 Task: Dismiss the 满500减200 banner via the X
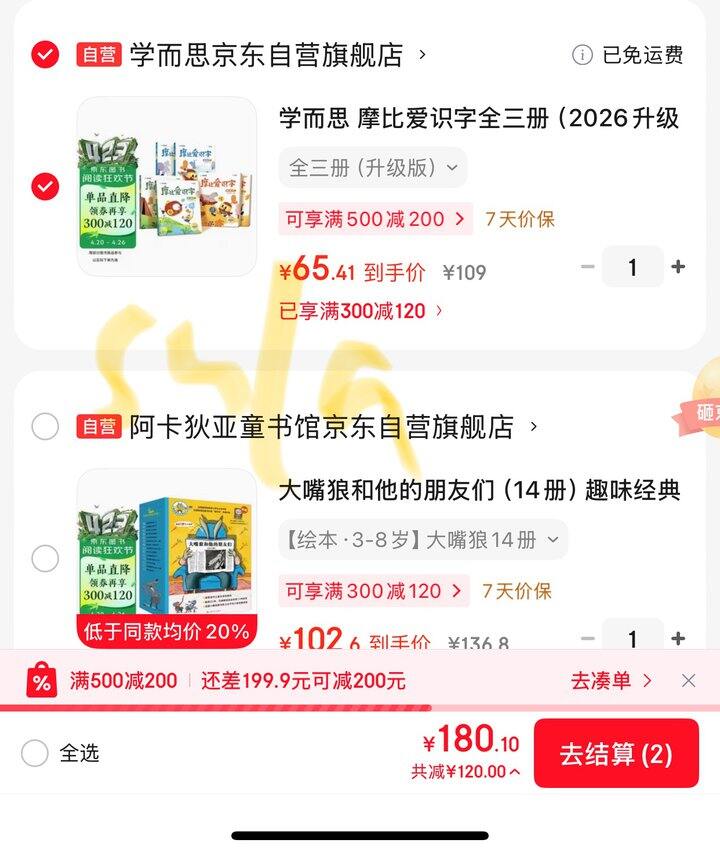pyautogui.click(x=690, y=680)
